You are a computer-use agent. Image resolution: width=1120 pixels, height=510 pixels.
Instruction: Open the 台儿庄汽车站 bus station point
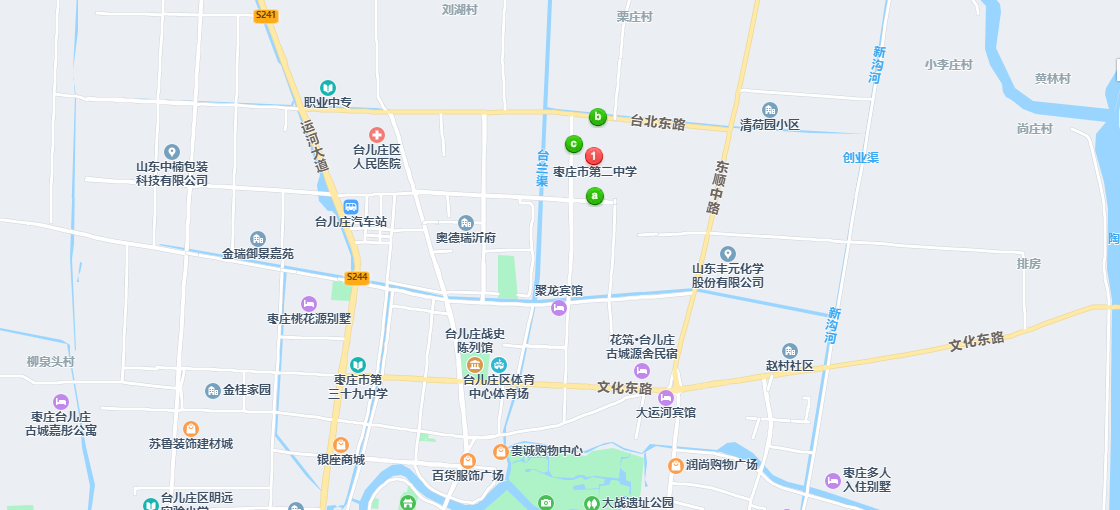click(351, 206)
